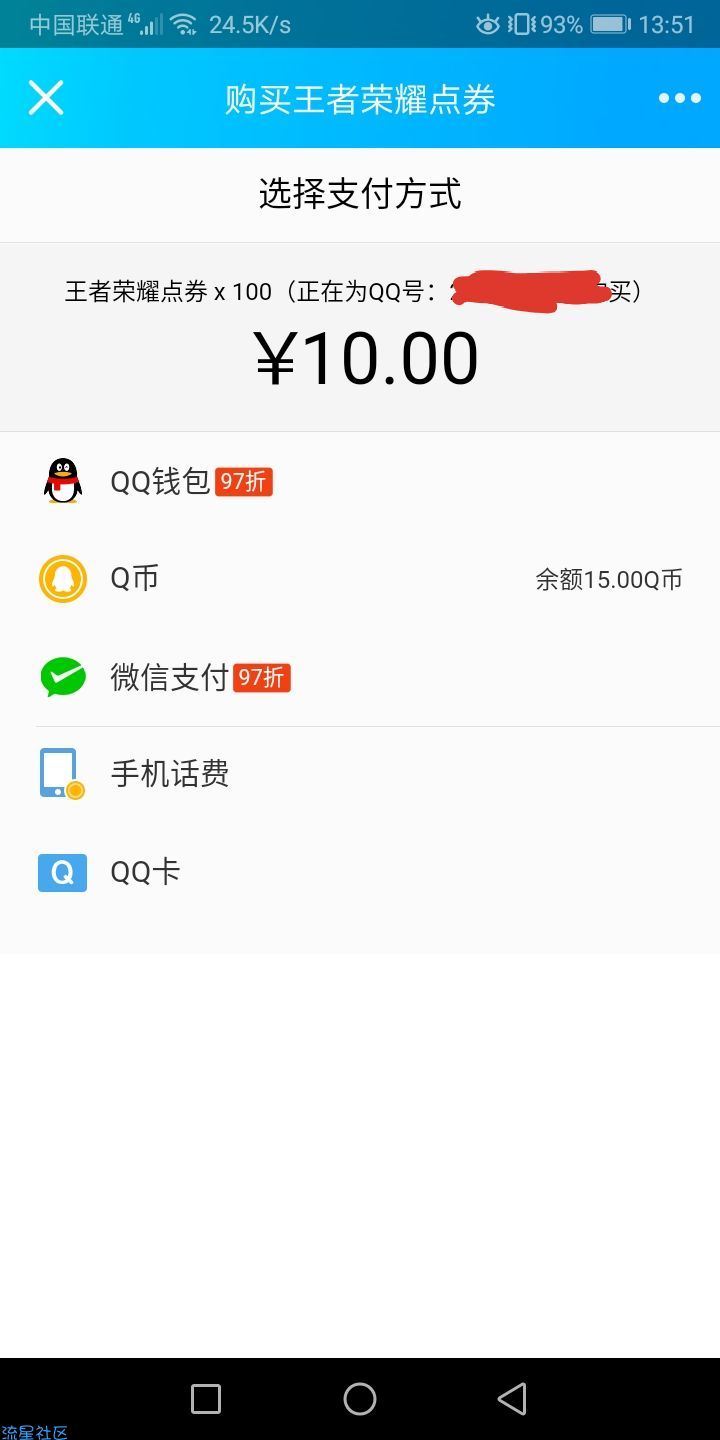Select 手机话费 payment option
The height and width of the screenshot is (1440, 720).
360,774
